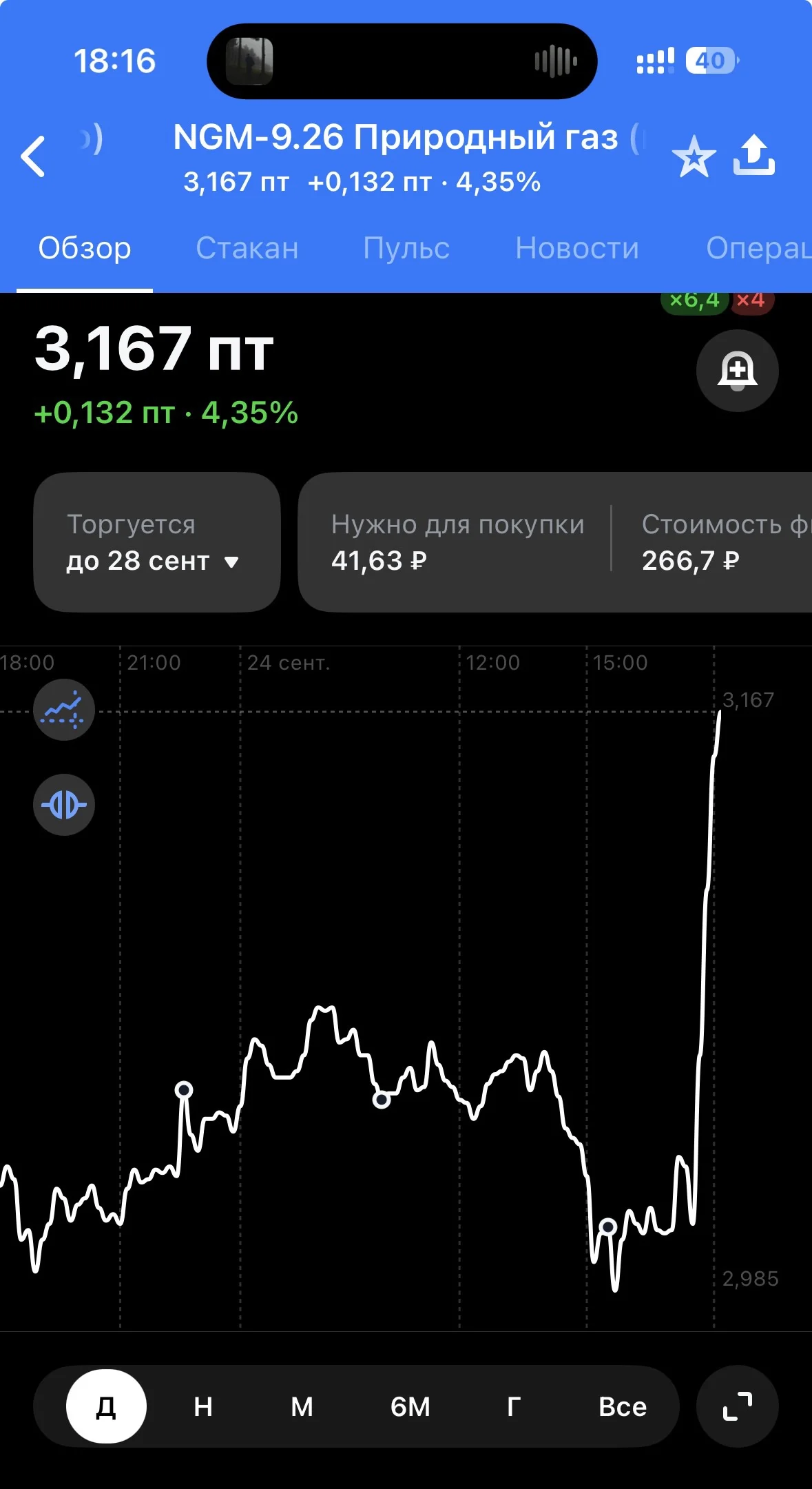Share this futures instrument
Image resolution: width=812 pixels, height=1489 pixels.
(x=754, y=155)
